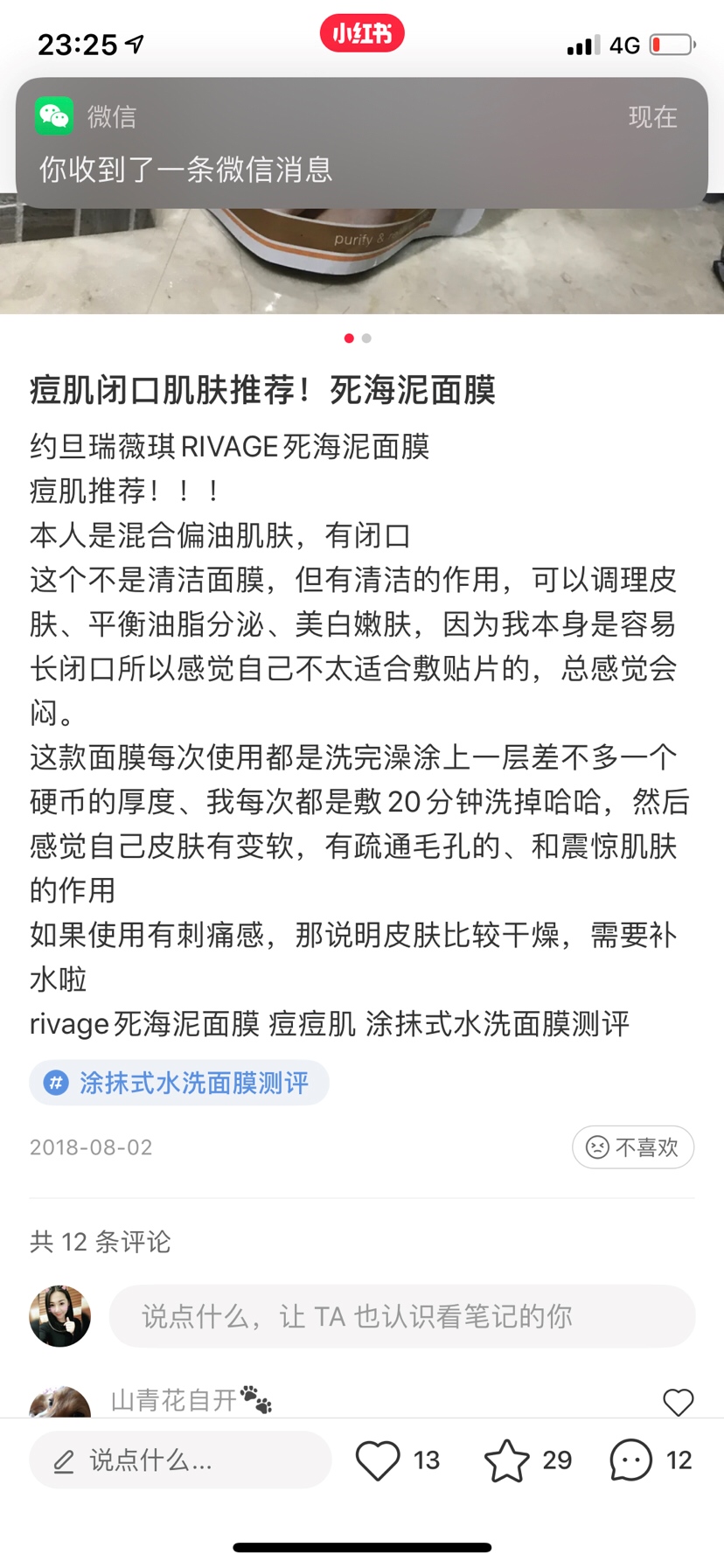Open the 涂抹式水洗面膜测评 hashtag chip
The image size is (724, 1568).
pos(179,1083)
